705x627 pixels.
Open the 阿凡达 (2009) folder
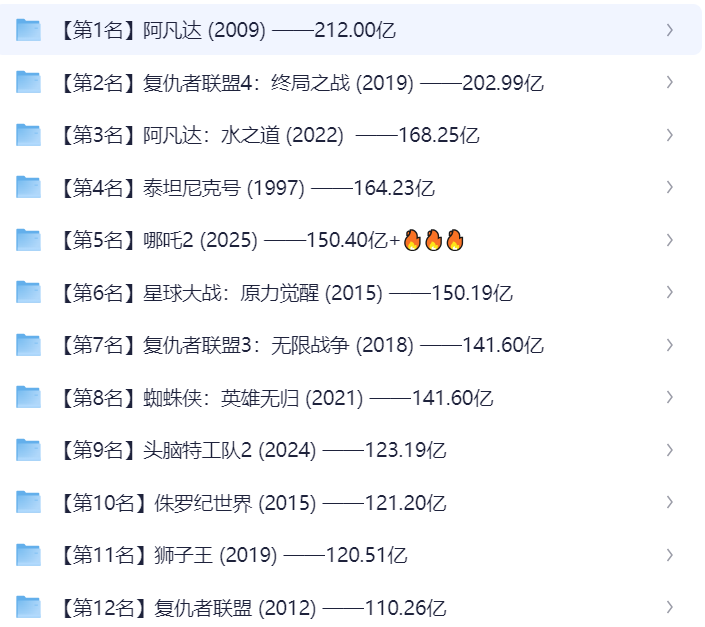tap(226, 30)
